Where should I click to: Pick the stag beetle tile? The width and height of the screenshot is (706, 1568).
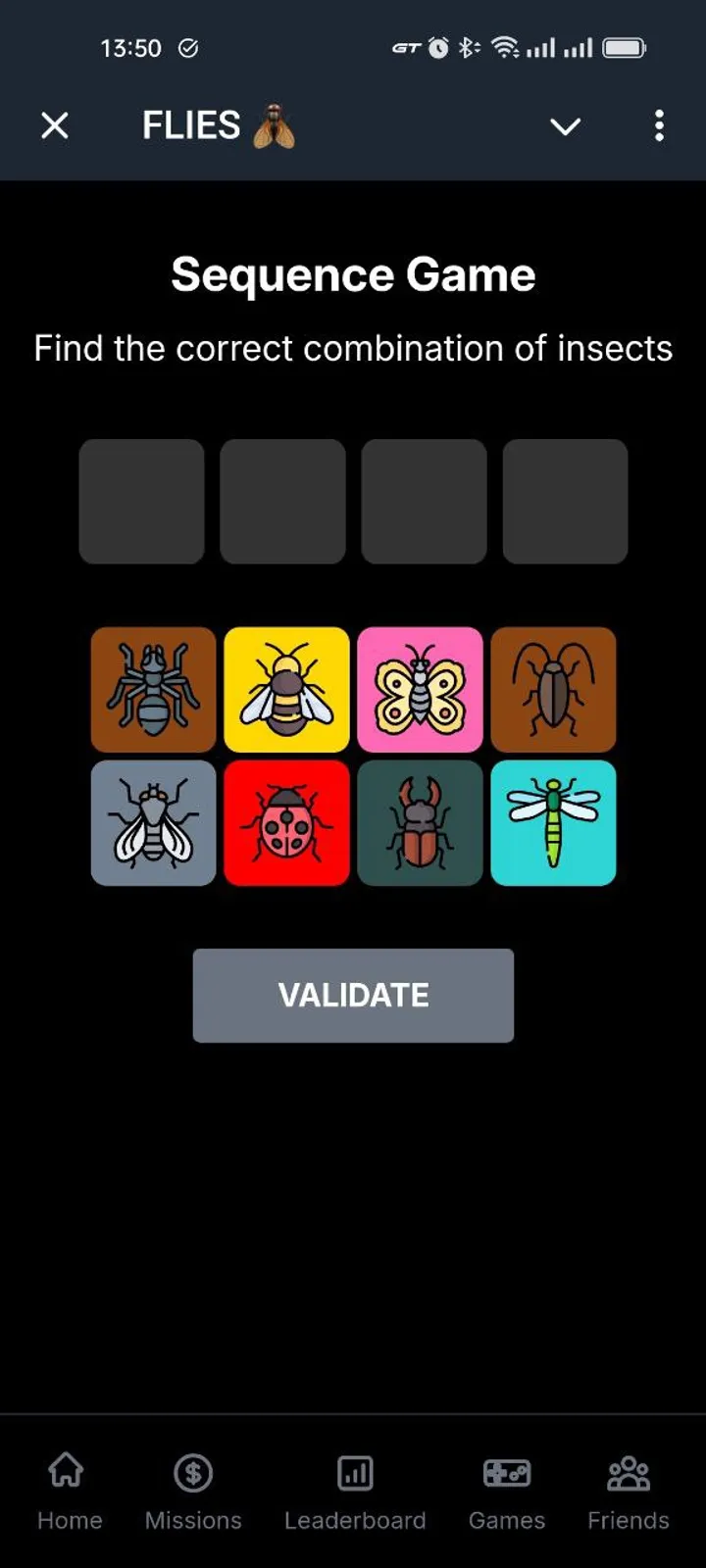point(420,822)
